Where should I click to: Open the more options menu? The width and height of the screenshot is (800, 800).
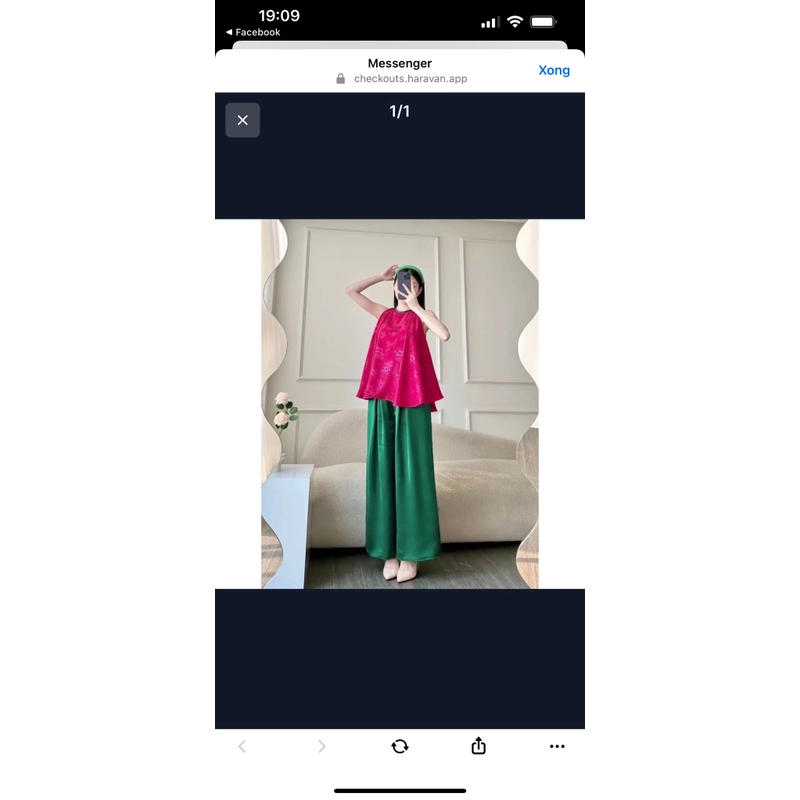tap(557, 746)
